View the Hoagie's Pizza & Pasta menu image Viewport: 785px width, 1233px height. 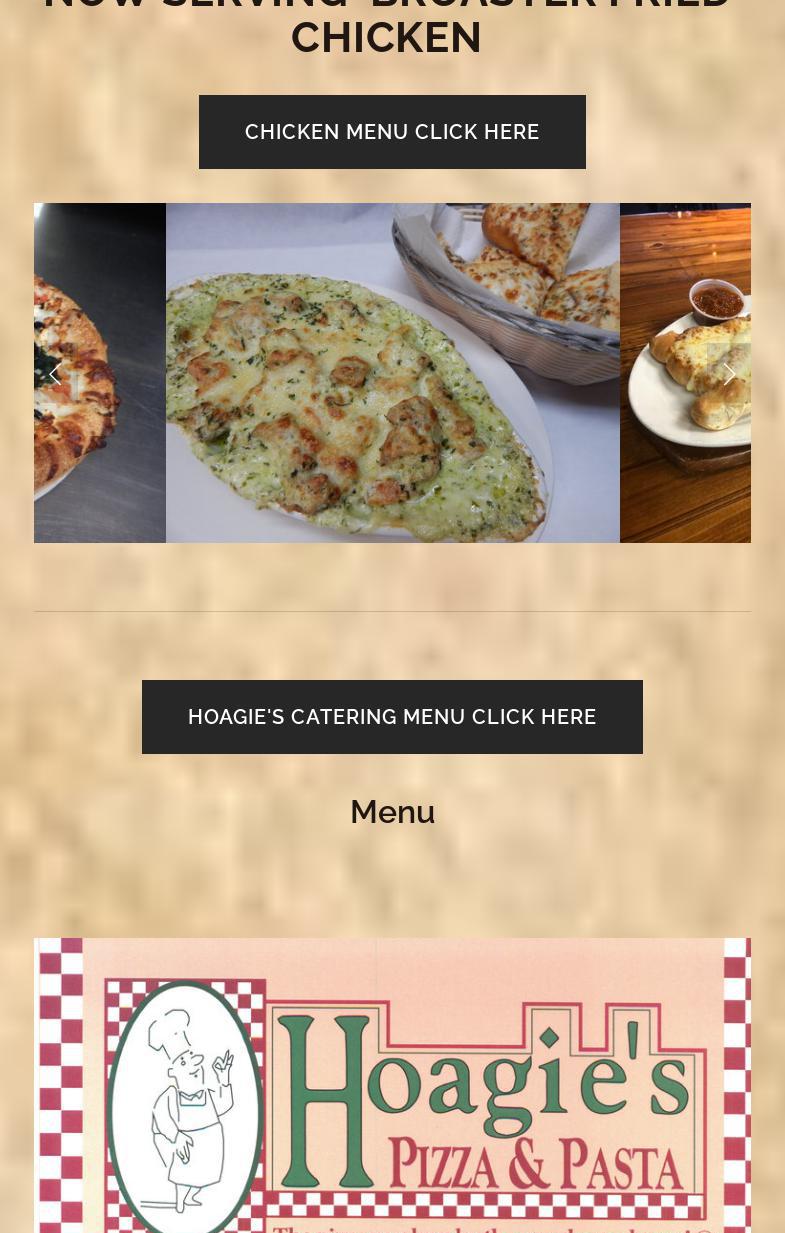tap(392, 1090)
